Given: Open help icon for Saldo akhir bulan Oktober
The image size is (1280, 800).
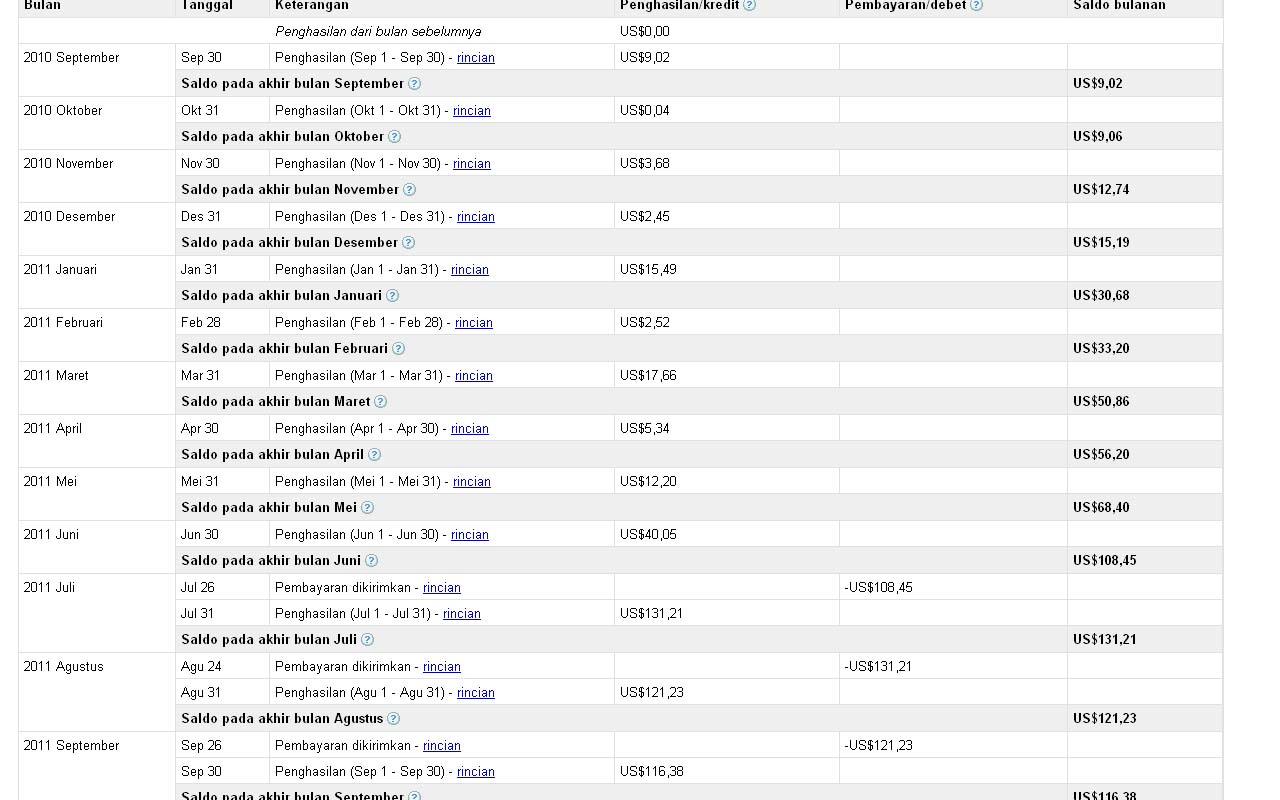Looking at the screenshot, I should coord(394,137).
